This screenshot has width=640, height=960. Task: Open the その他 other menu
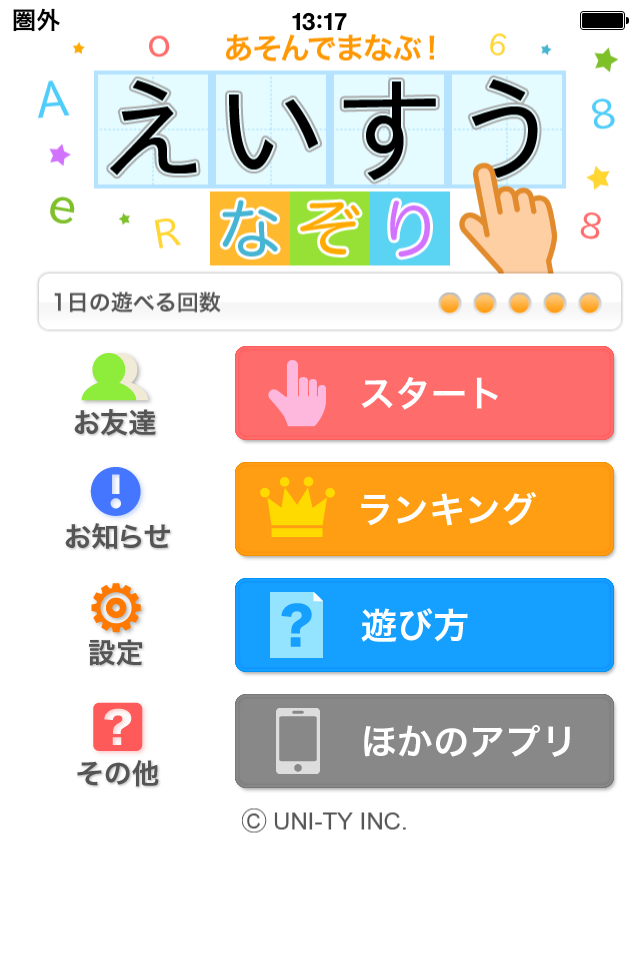(x=117, y=744)
